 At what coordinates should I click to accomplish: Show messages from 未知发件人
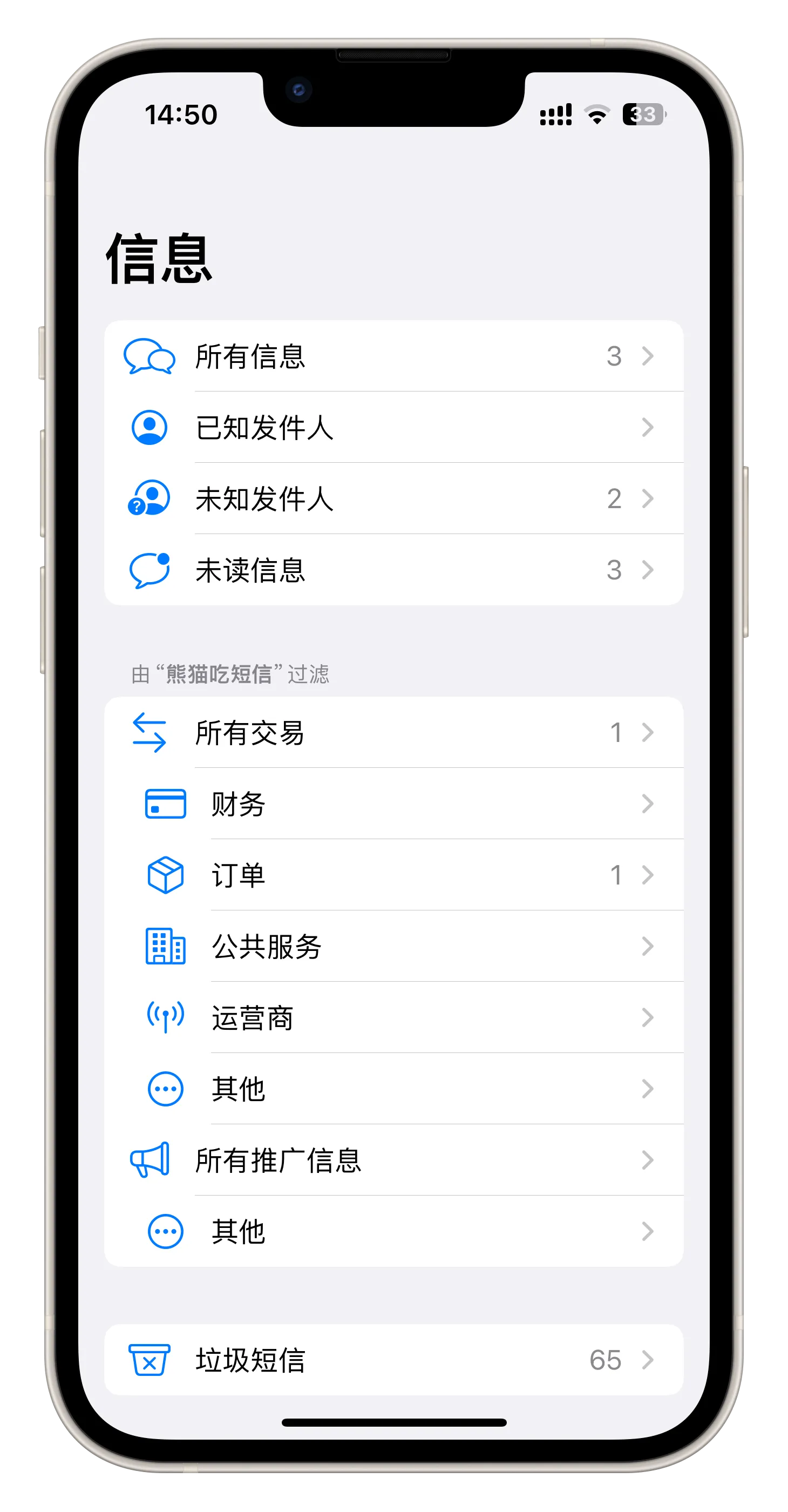393,498
